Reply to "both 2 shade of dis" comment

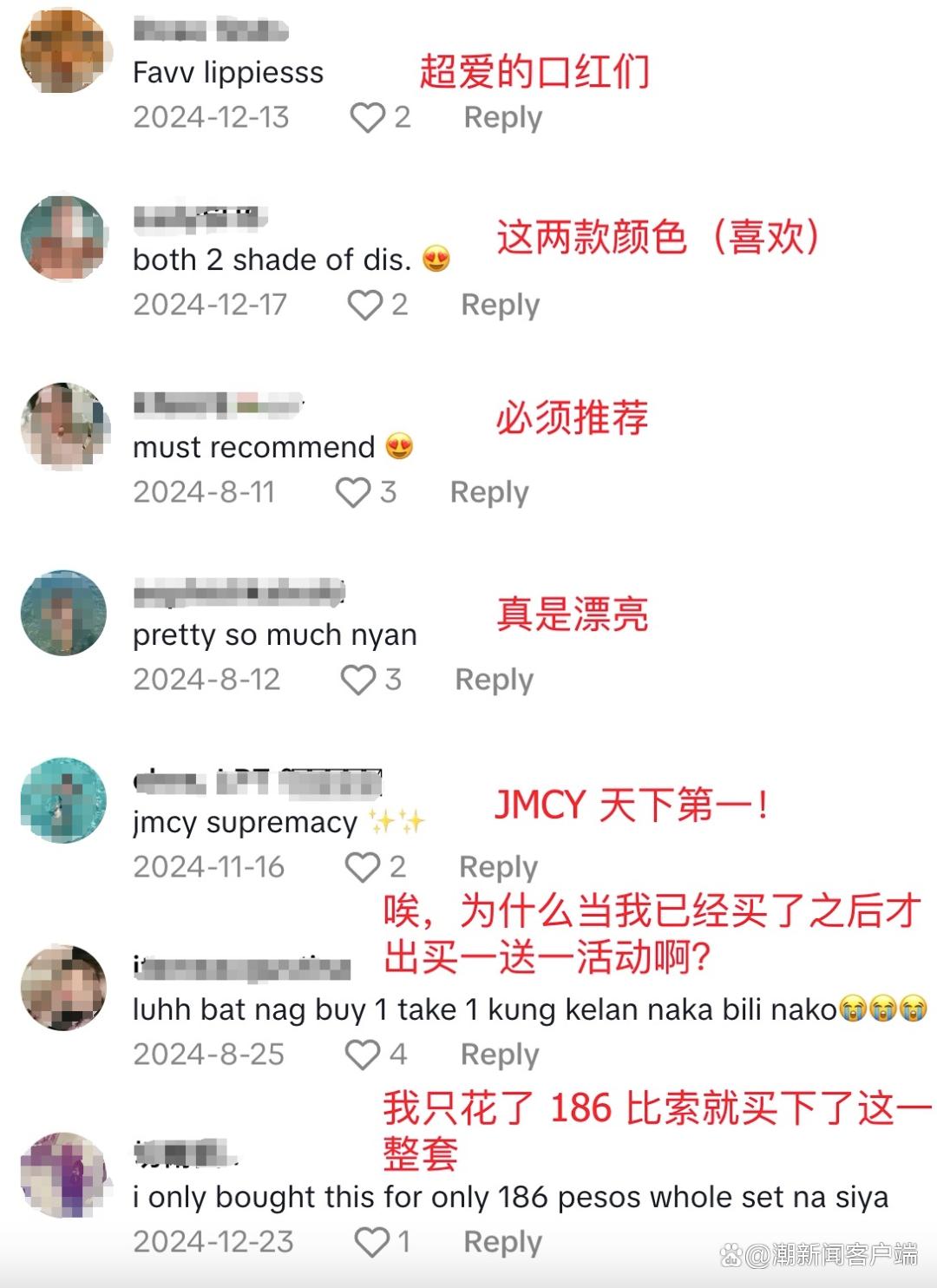[x=500, y=305]
